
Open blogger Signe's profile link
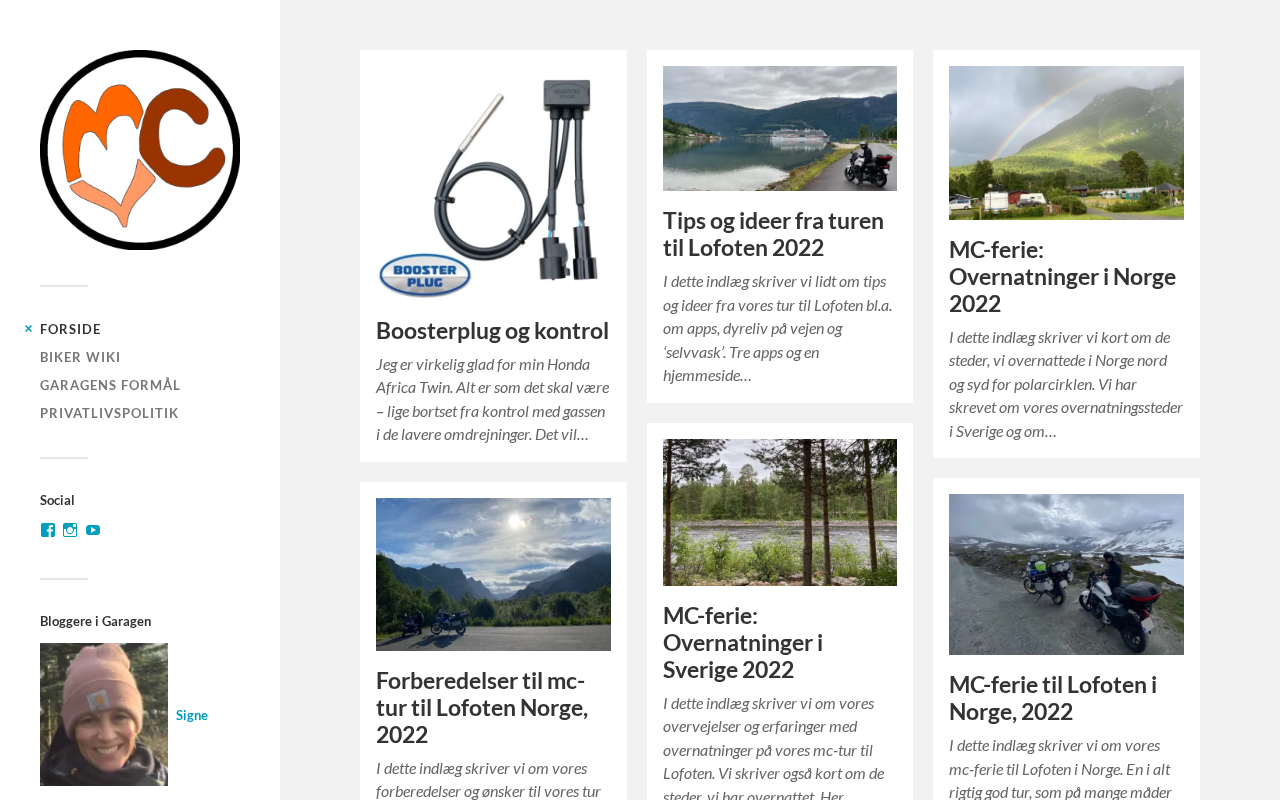pyautogui.click(x=192, y=715)
